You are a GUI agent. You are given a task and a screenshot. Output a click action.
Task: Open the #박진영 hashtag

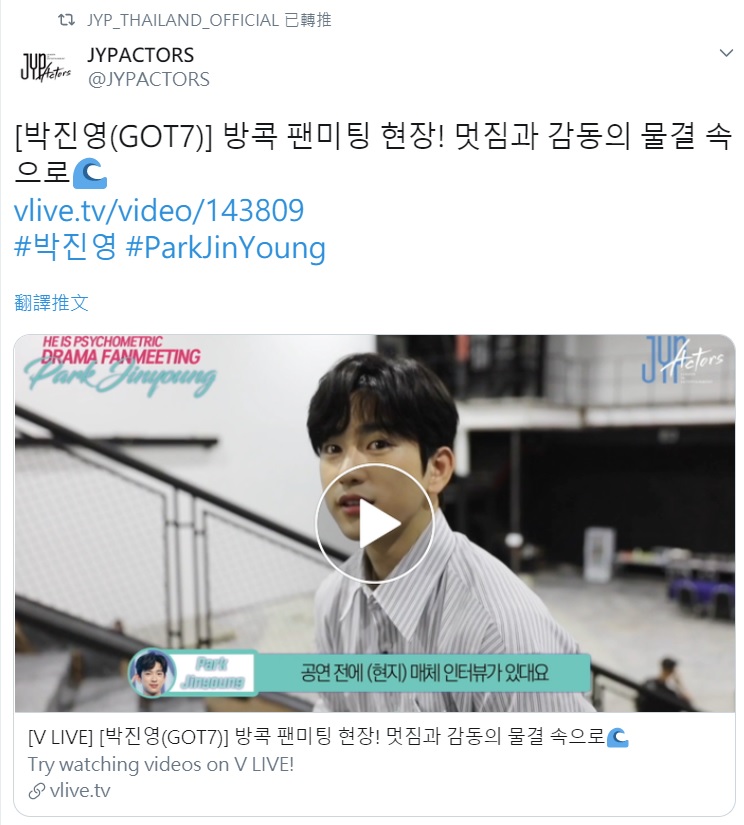click(66, 247)
